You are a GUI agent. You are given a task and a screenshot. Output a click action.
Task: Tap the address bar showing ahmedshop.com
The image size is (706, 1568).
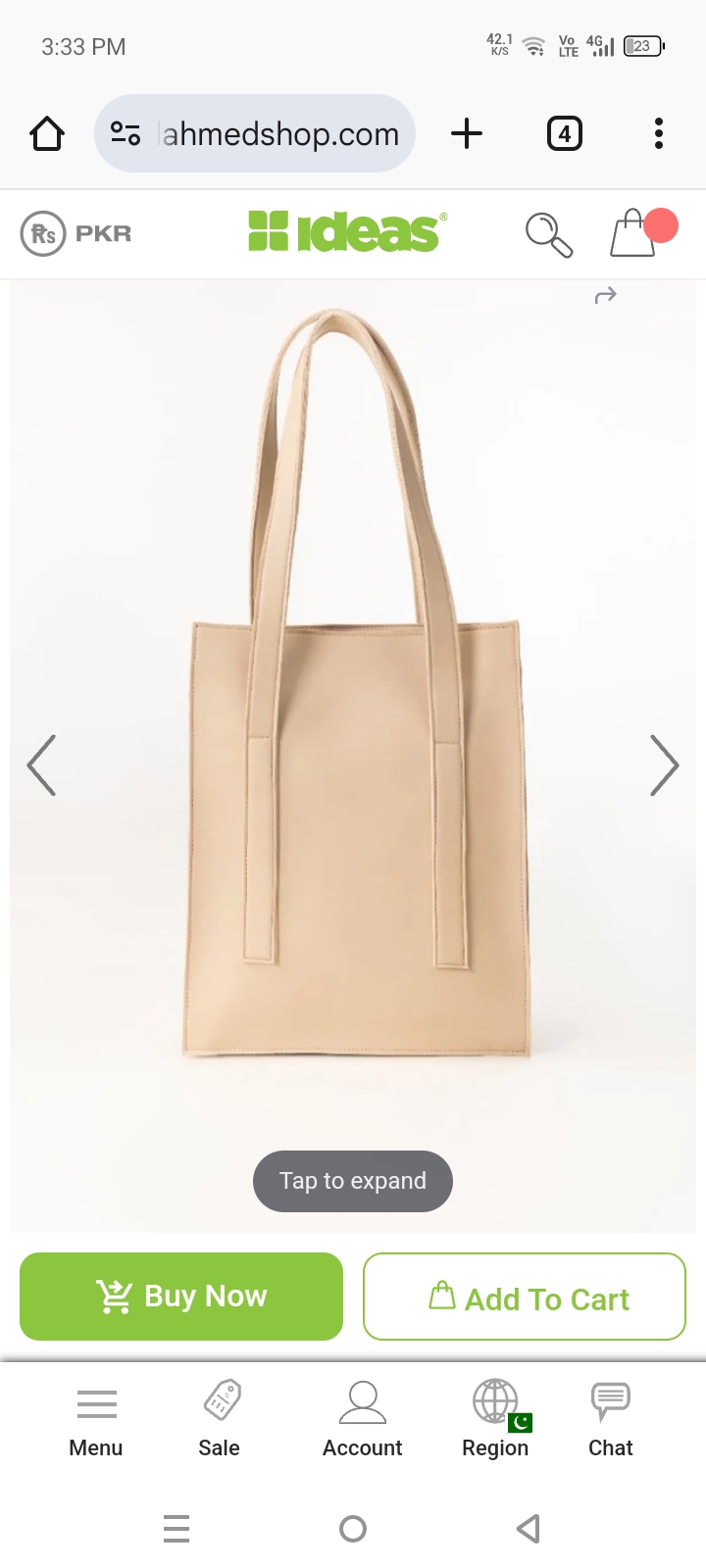pos(278,133)
